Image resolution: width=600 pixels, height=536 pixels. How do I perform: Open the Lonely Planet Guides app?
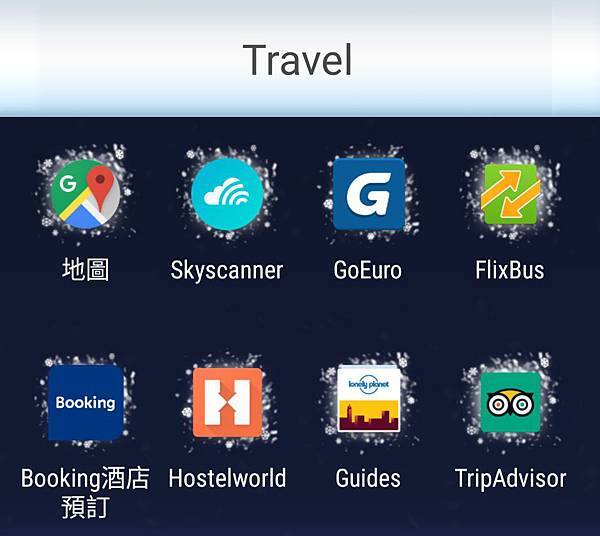pyautogui.click(x=368, y=400)
